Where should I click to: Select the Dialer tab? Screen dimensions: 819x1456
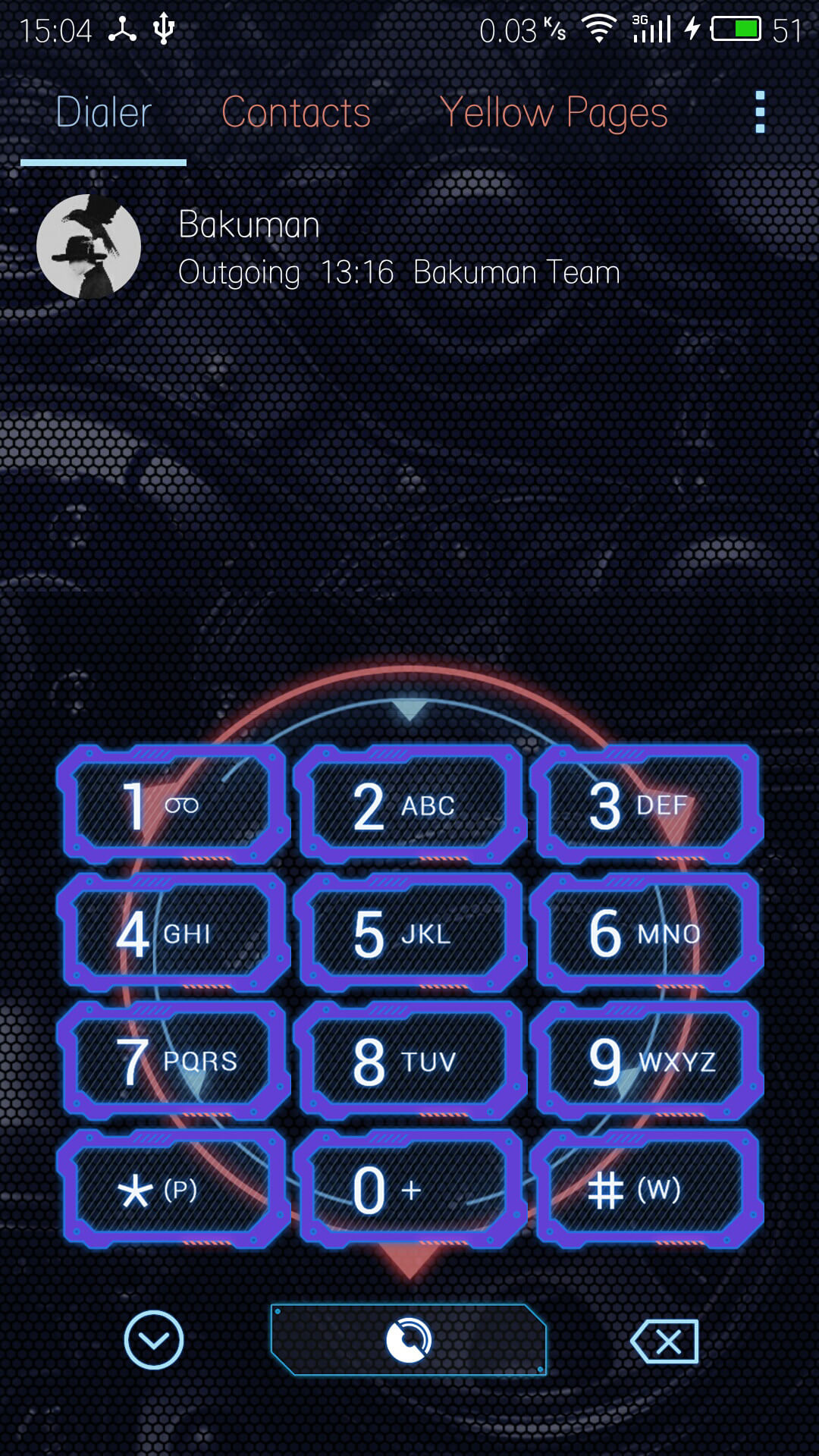click(x=104, y=112)
